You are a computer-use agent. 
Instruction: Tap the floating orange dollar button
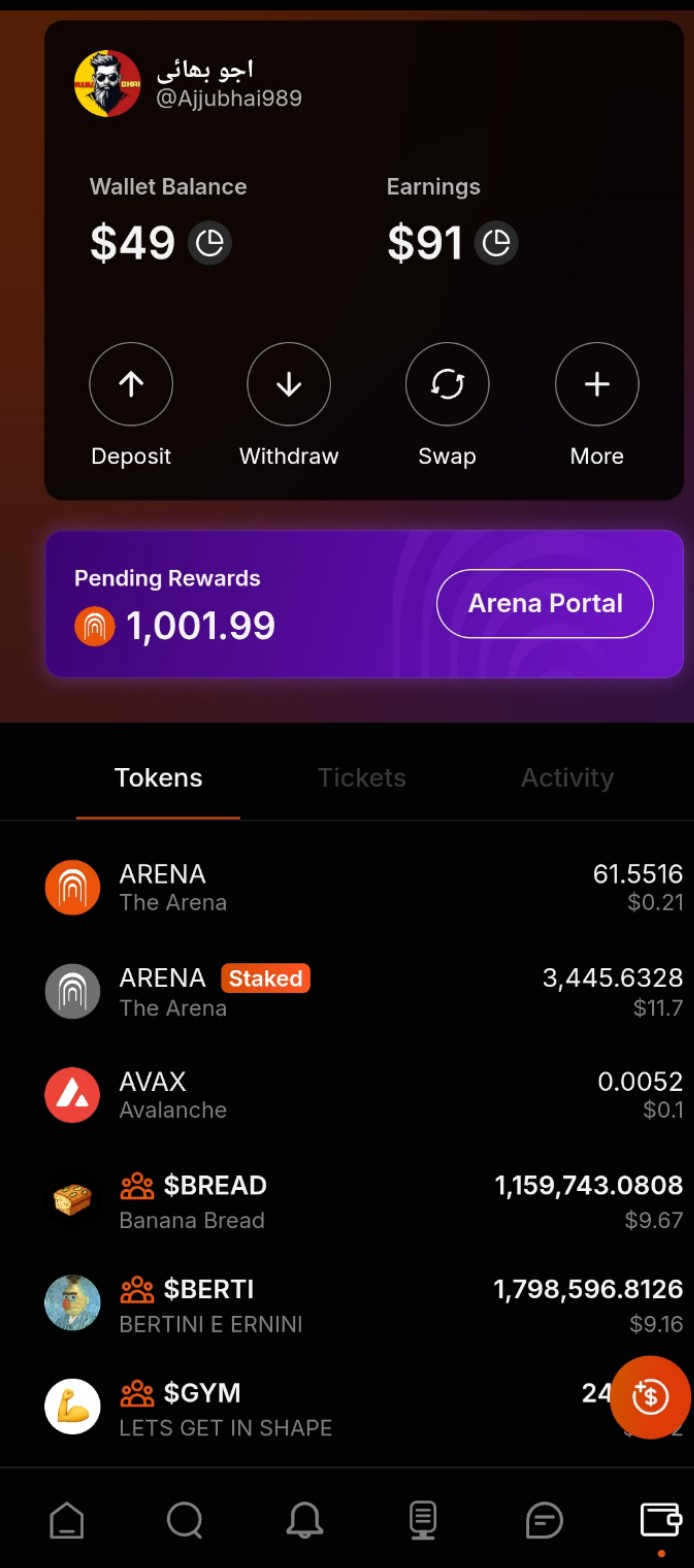650,1397
